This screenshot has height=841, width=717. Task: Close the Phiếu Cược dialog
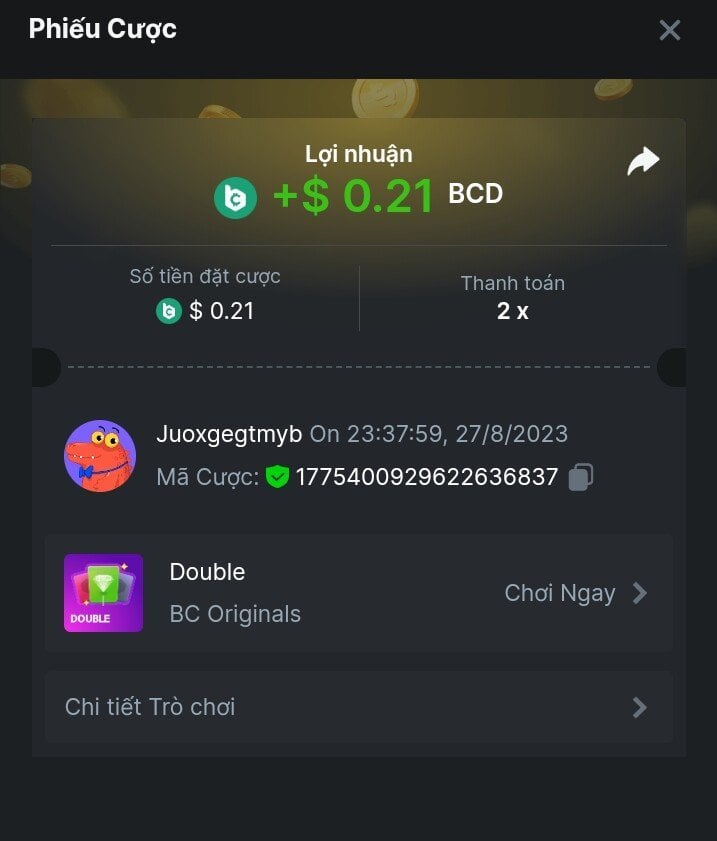click(669, 30)
